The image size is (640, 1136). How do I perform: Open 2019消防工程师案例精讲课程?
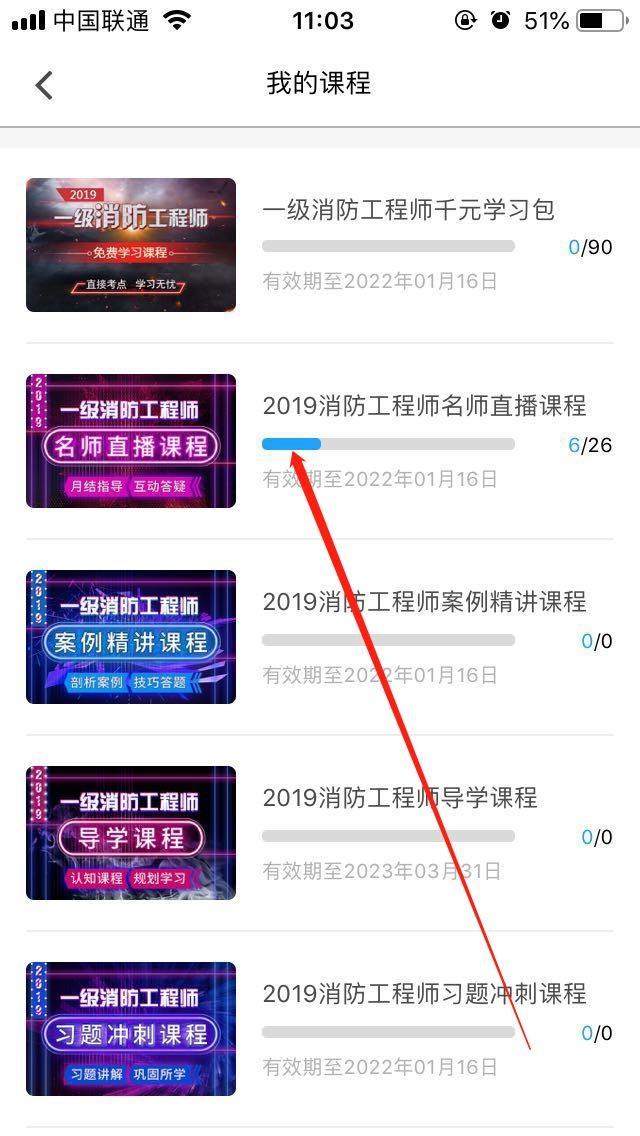point(424,602)
